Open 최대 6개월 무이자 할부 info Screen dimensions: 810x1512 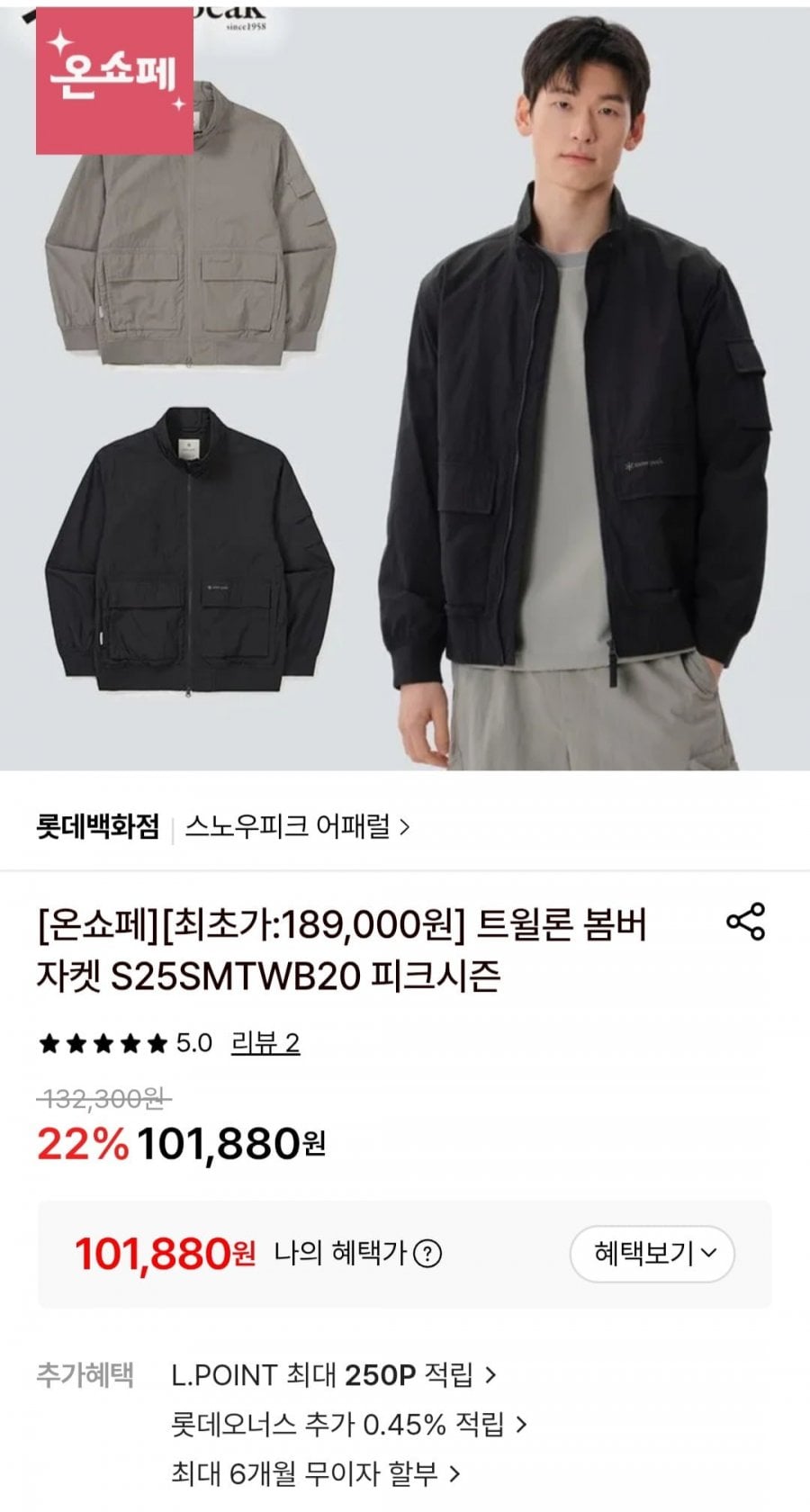pyautogui.click(x=315, y=1473)
